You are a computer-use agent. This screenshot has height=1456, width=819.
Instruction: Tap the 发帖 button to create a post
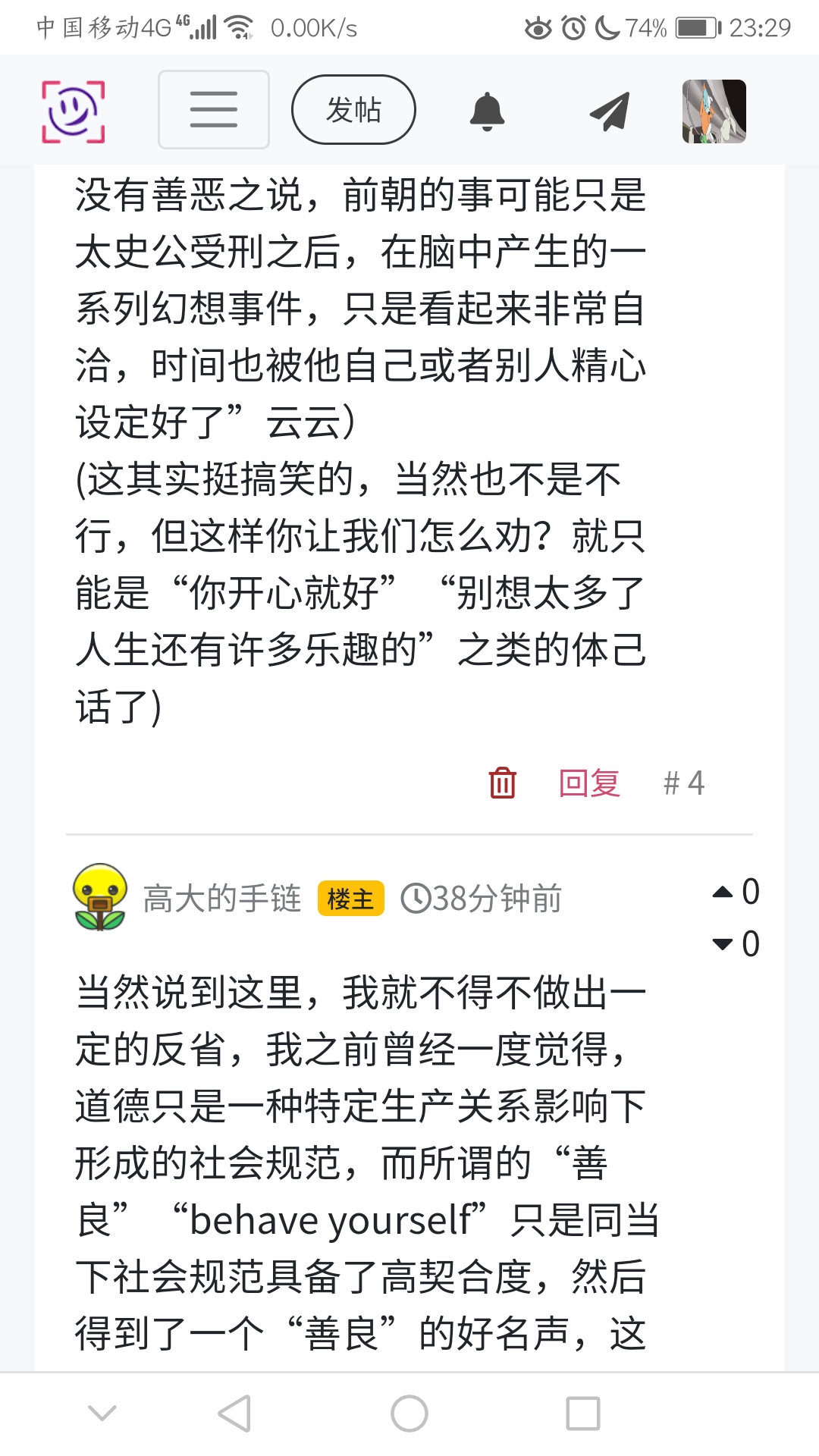[353, 110]
